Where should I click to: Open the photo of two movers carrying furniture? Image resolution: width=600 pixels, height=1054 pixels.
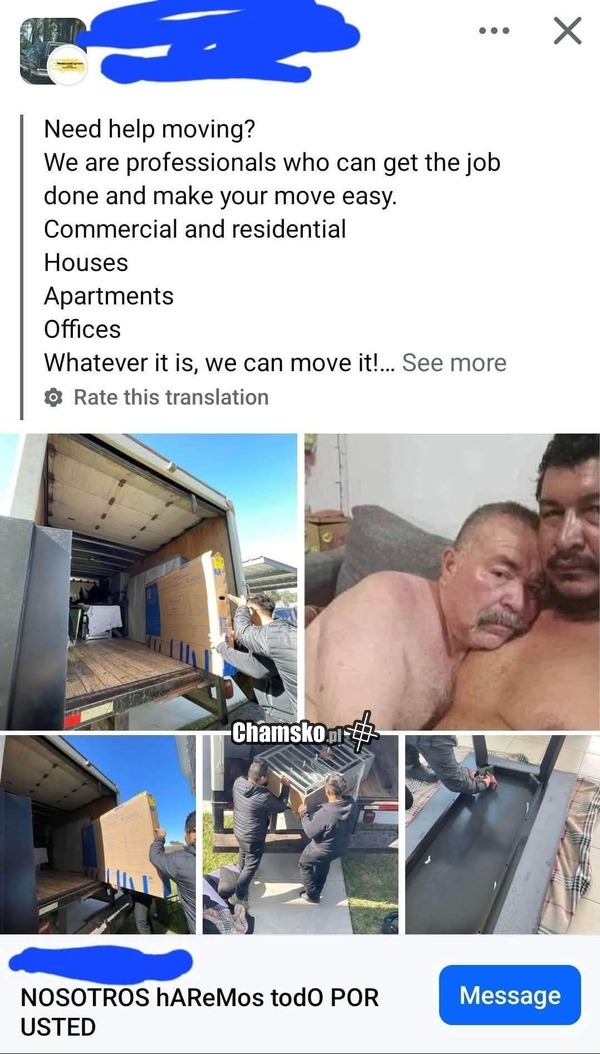[300, 834]
